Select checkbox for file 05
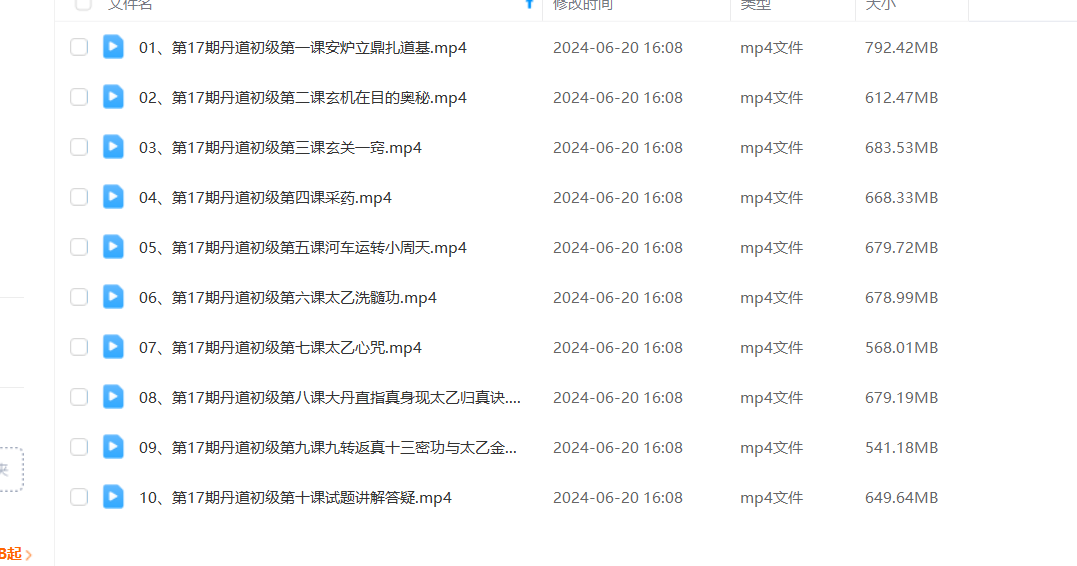The image size is (1077, 566). [79, 247]
